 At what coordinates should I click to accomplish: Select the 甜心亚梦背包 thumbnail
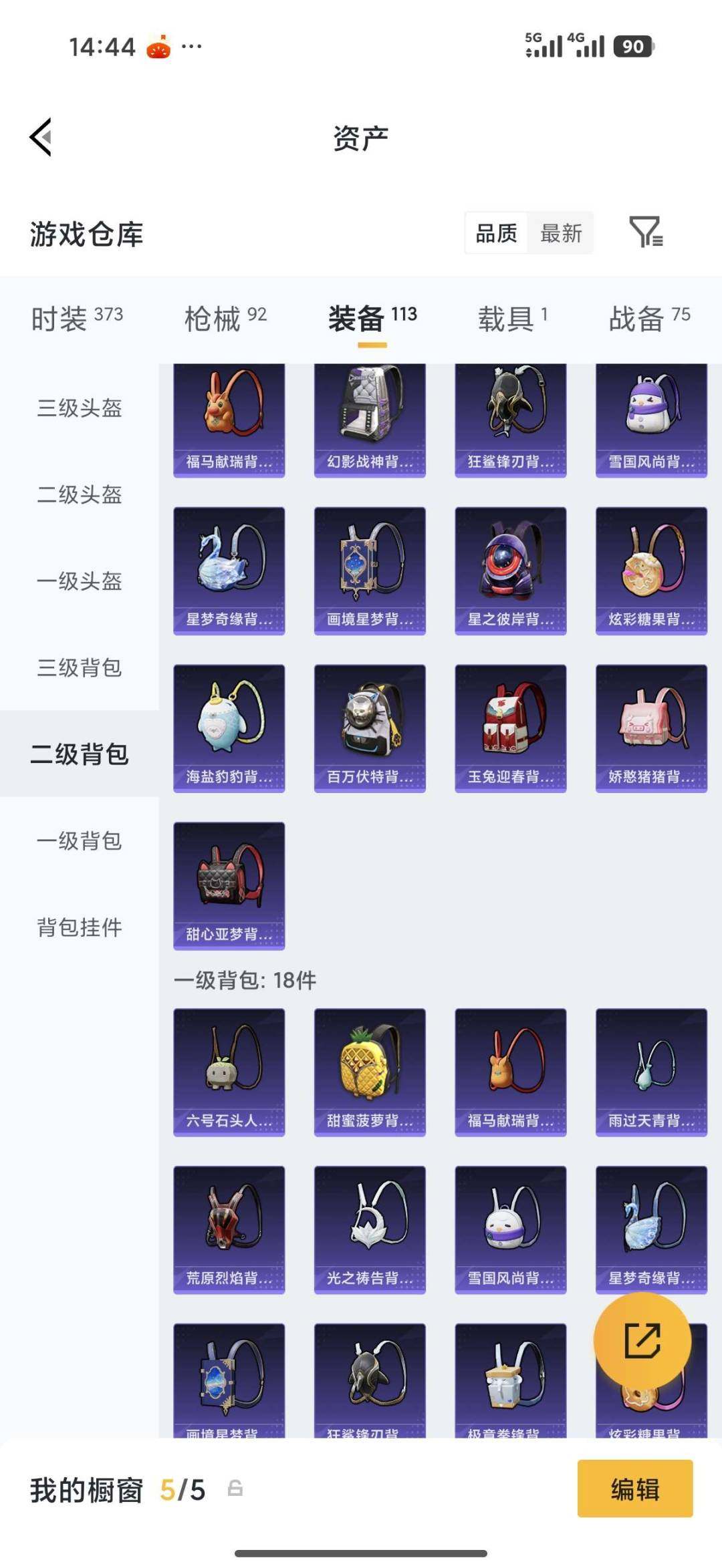(228, 885)
